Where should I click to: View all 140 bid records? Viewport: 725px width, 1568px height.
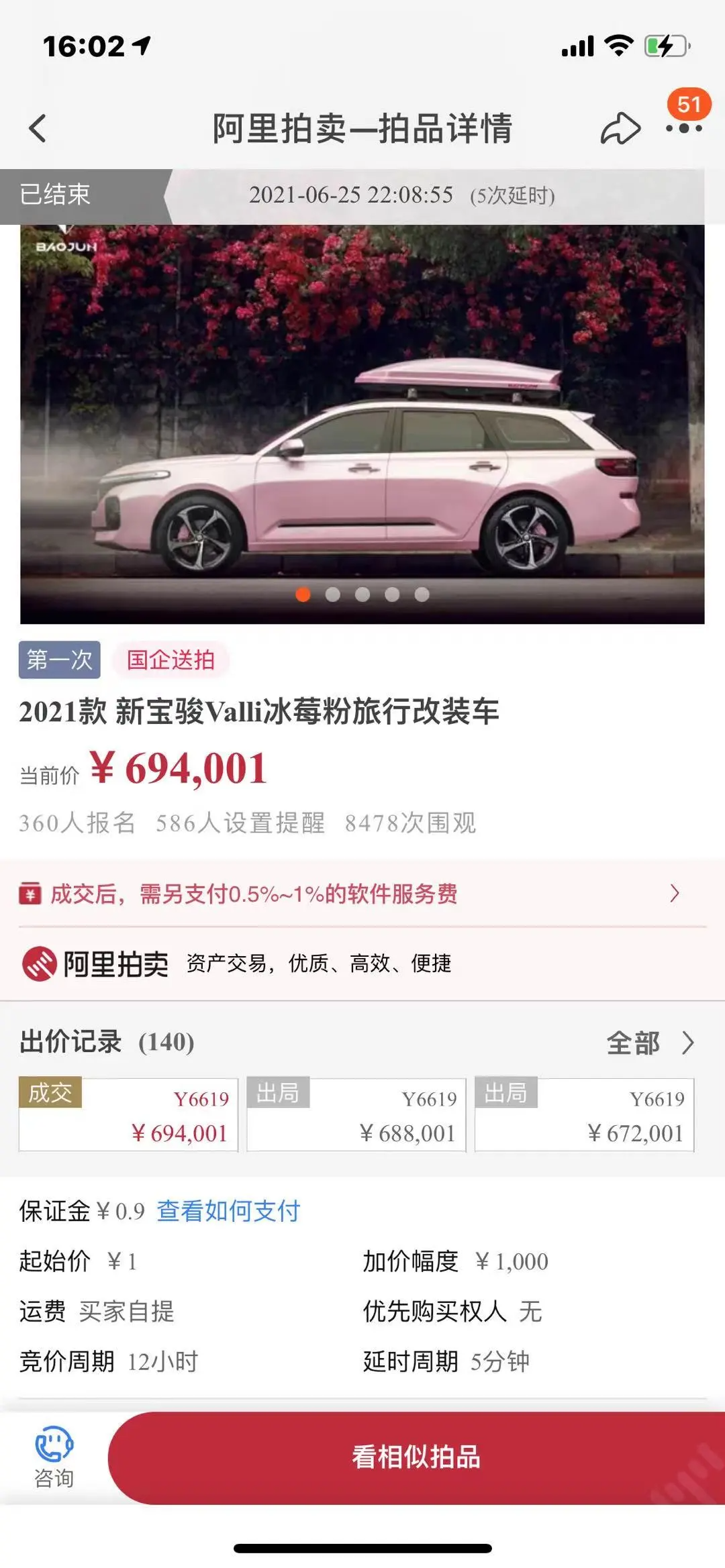650,1043
